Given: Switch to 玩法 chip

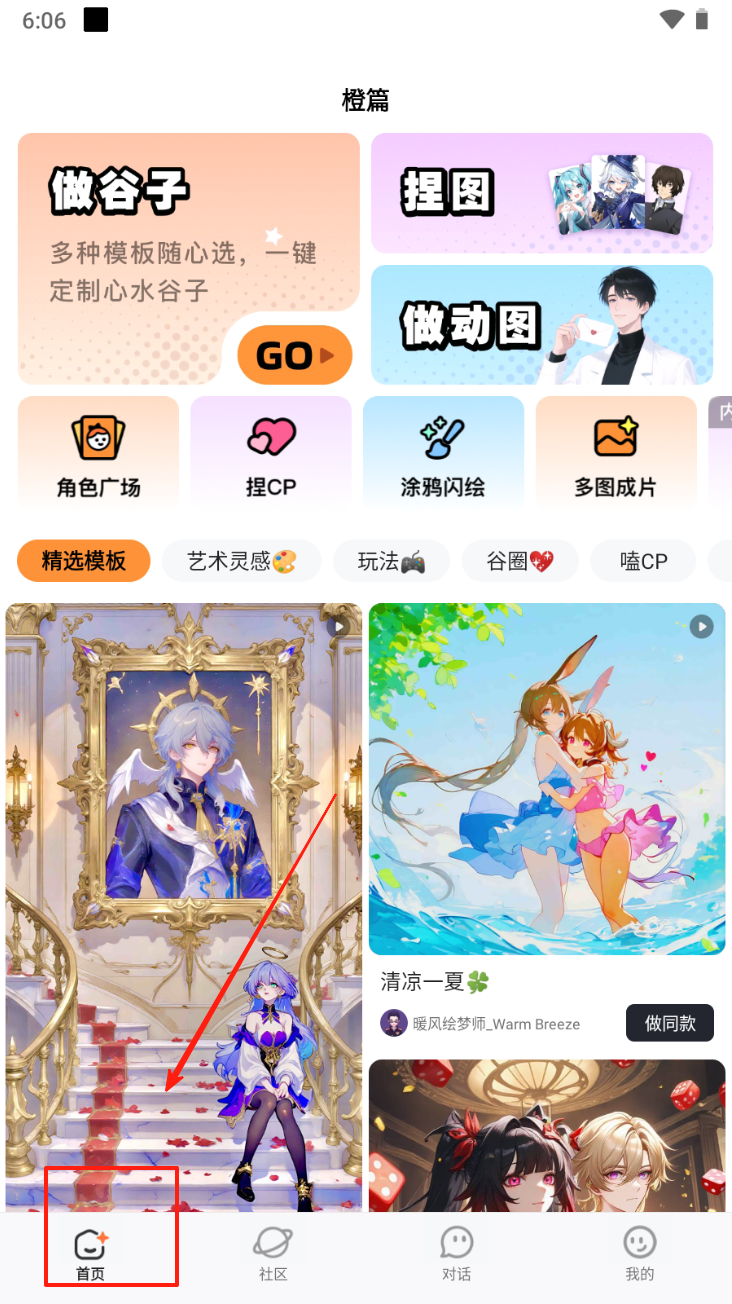Looking at the screenshot, I should [x=391, y=561].
